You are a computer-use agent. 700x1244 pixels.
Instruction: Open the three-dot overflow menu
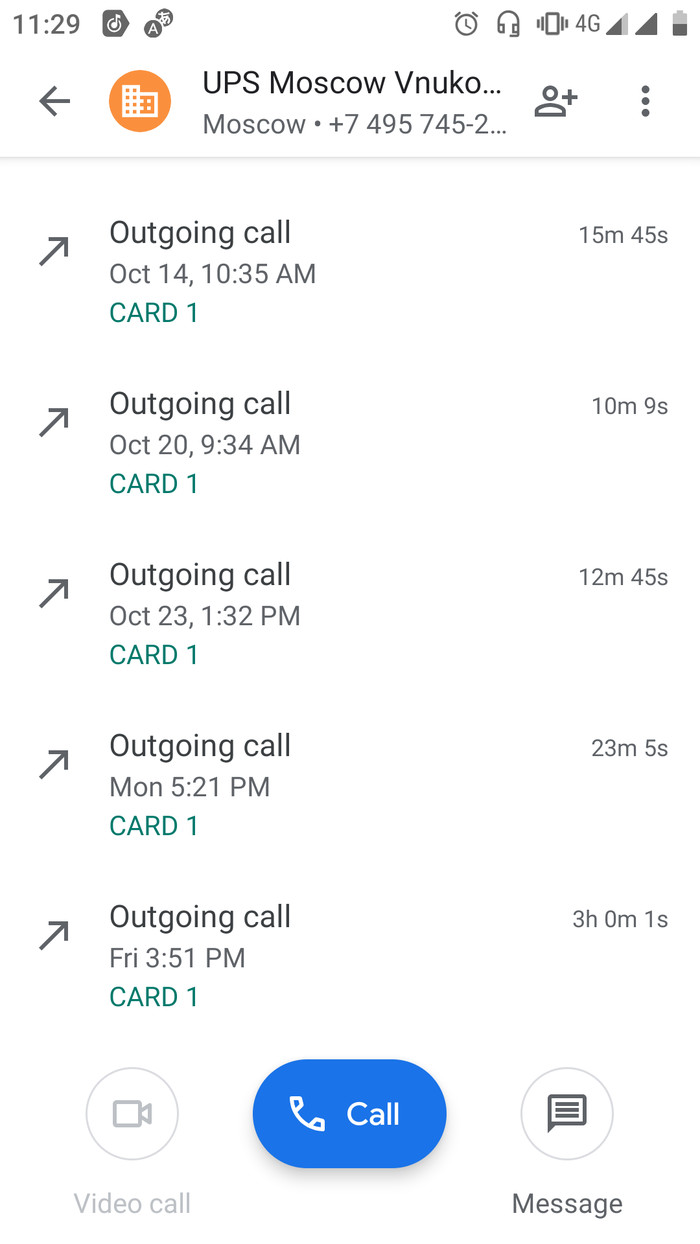[x=645, y=101]
